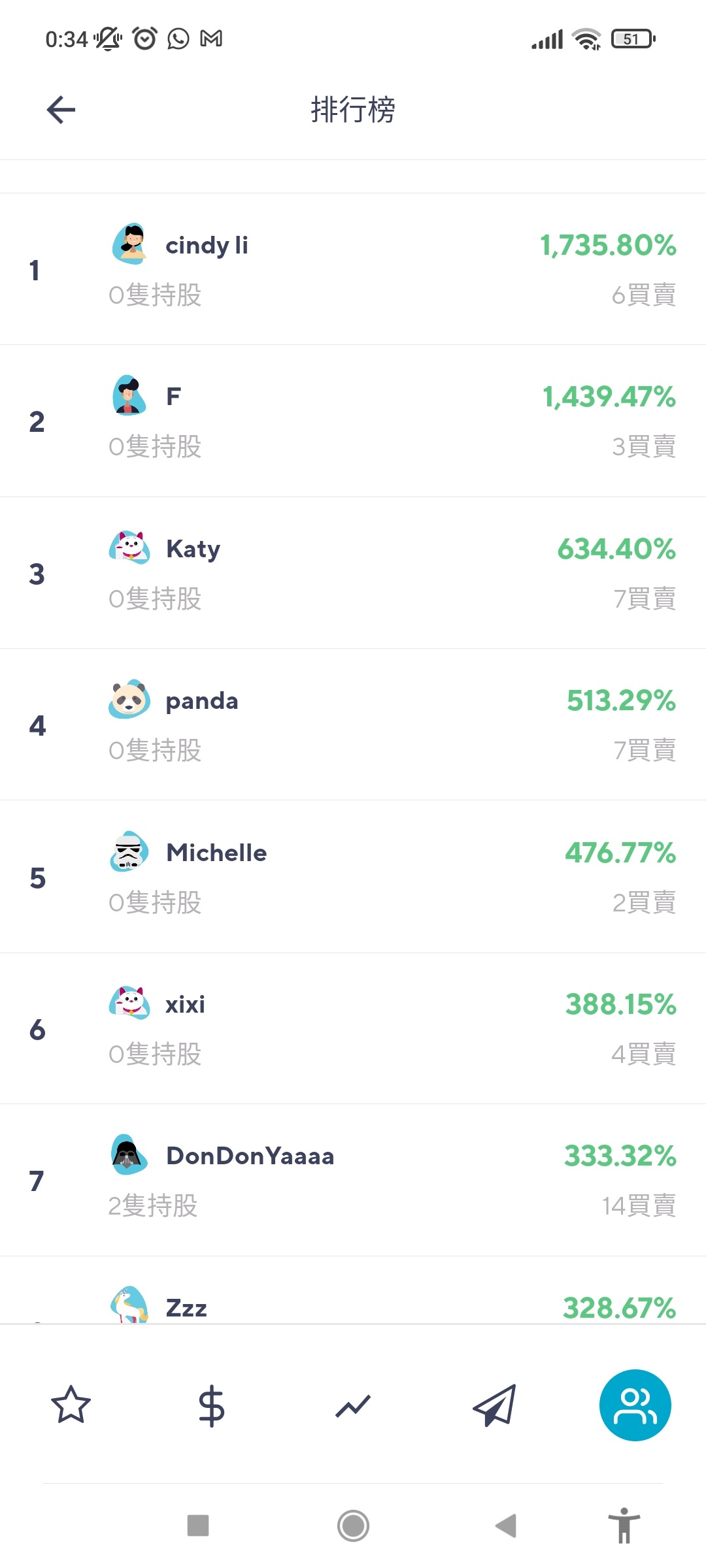
Task: Go back from the leaderboard screen
Action: coord(61,109)
